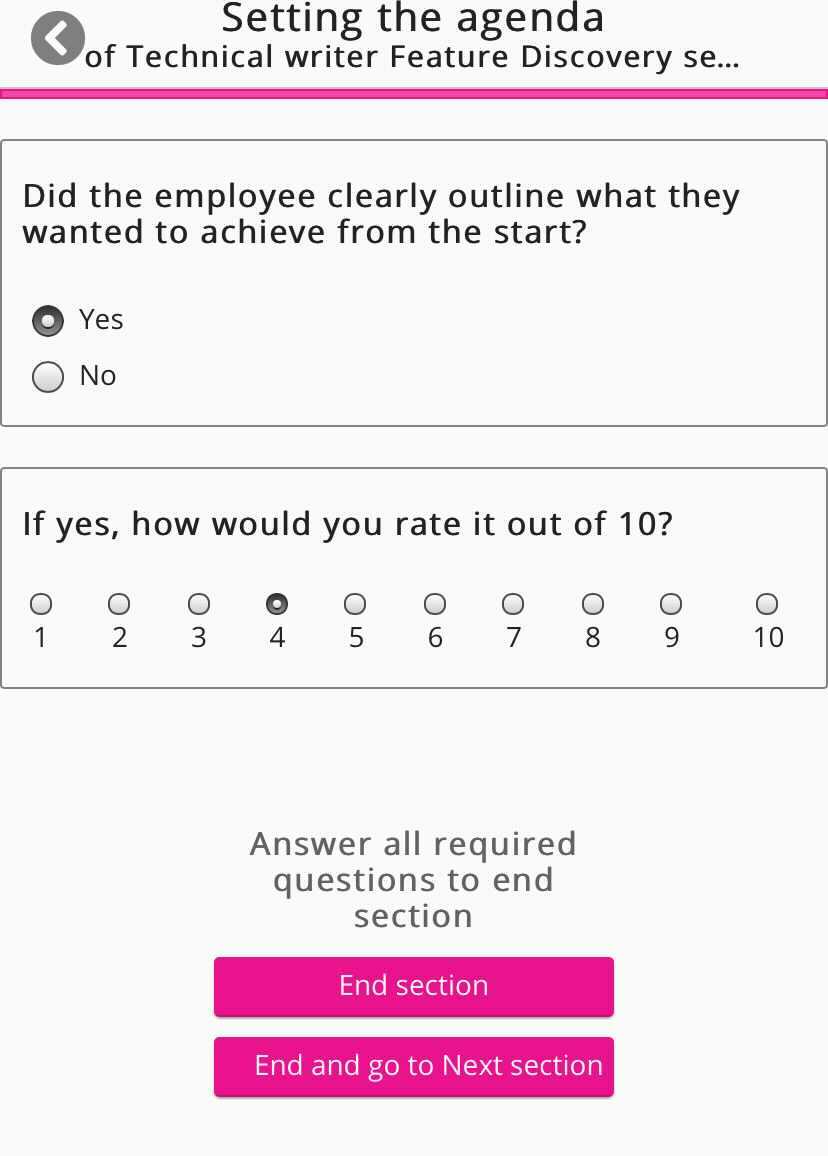Go back using the arrow icon

pos(57,39)
